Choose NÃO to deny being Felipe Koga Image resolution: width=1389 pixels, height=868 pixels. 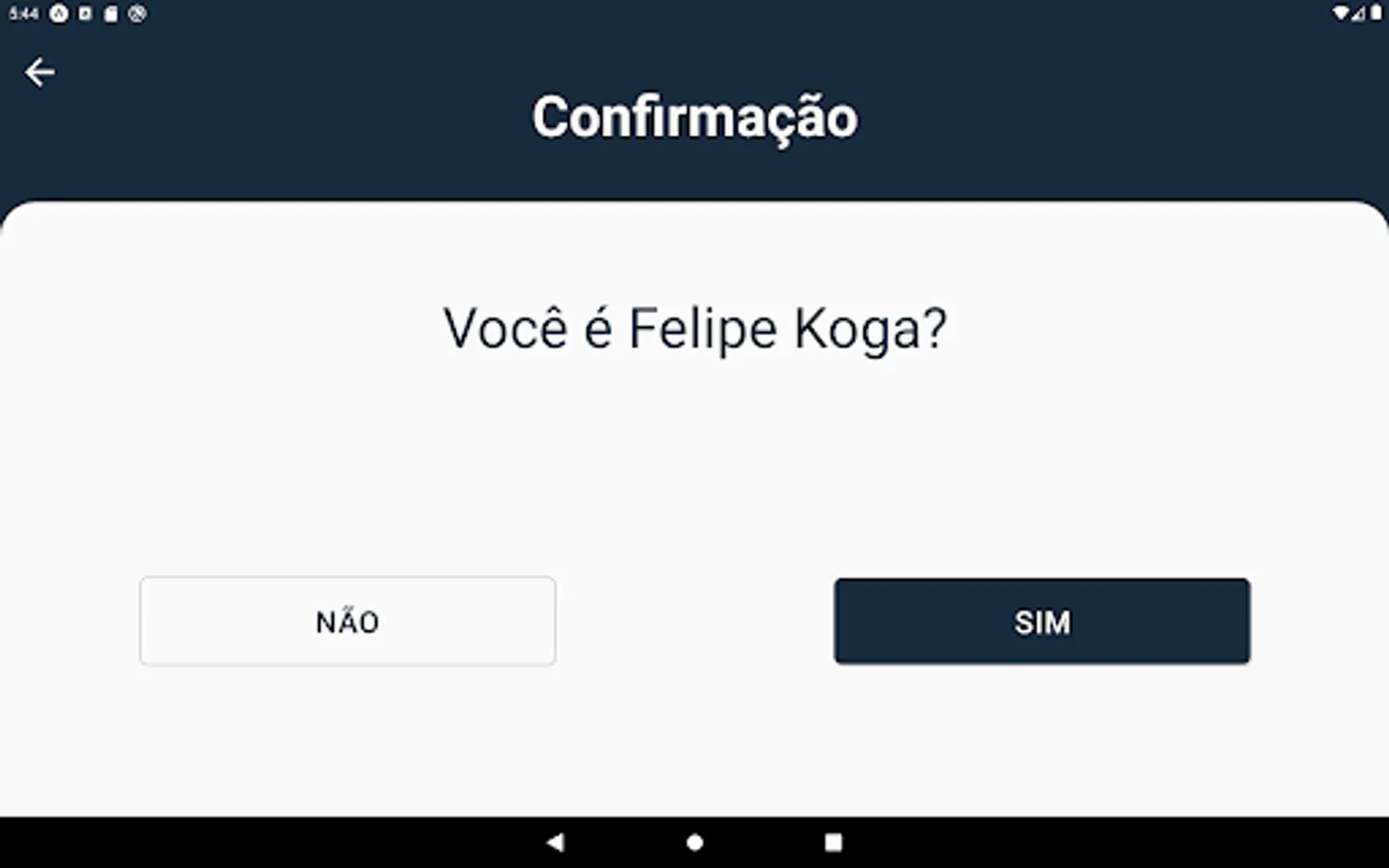click(347, 621)
